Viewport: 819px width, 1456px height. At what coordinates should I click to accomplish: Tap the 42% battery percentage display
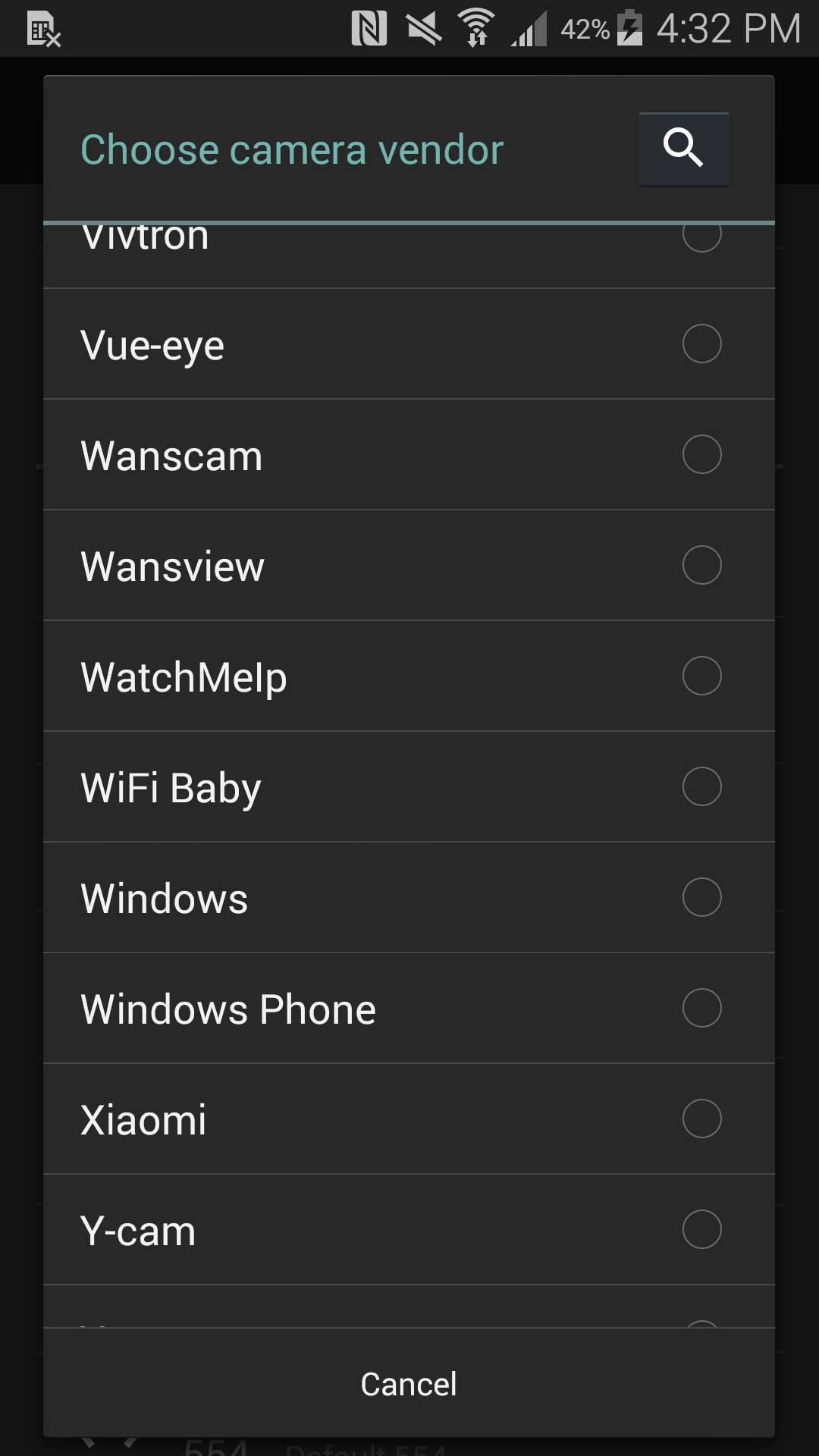pyautogui.click(x=585, y=29)
